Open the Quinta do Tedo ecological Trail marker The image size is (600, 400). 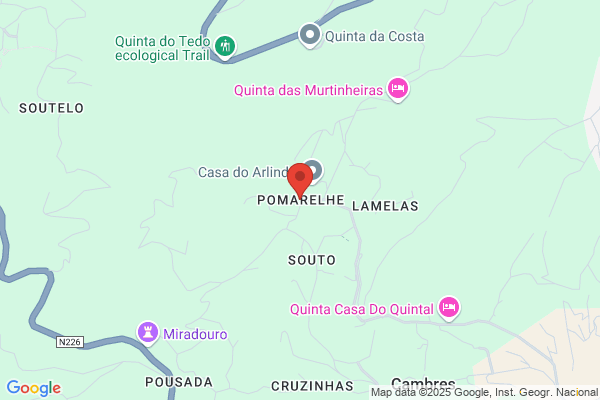coord(225,47)
